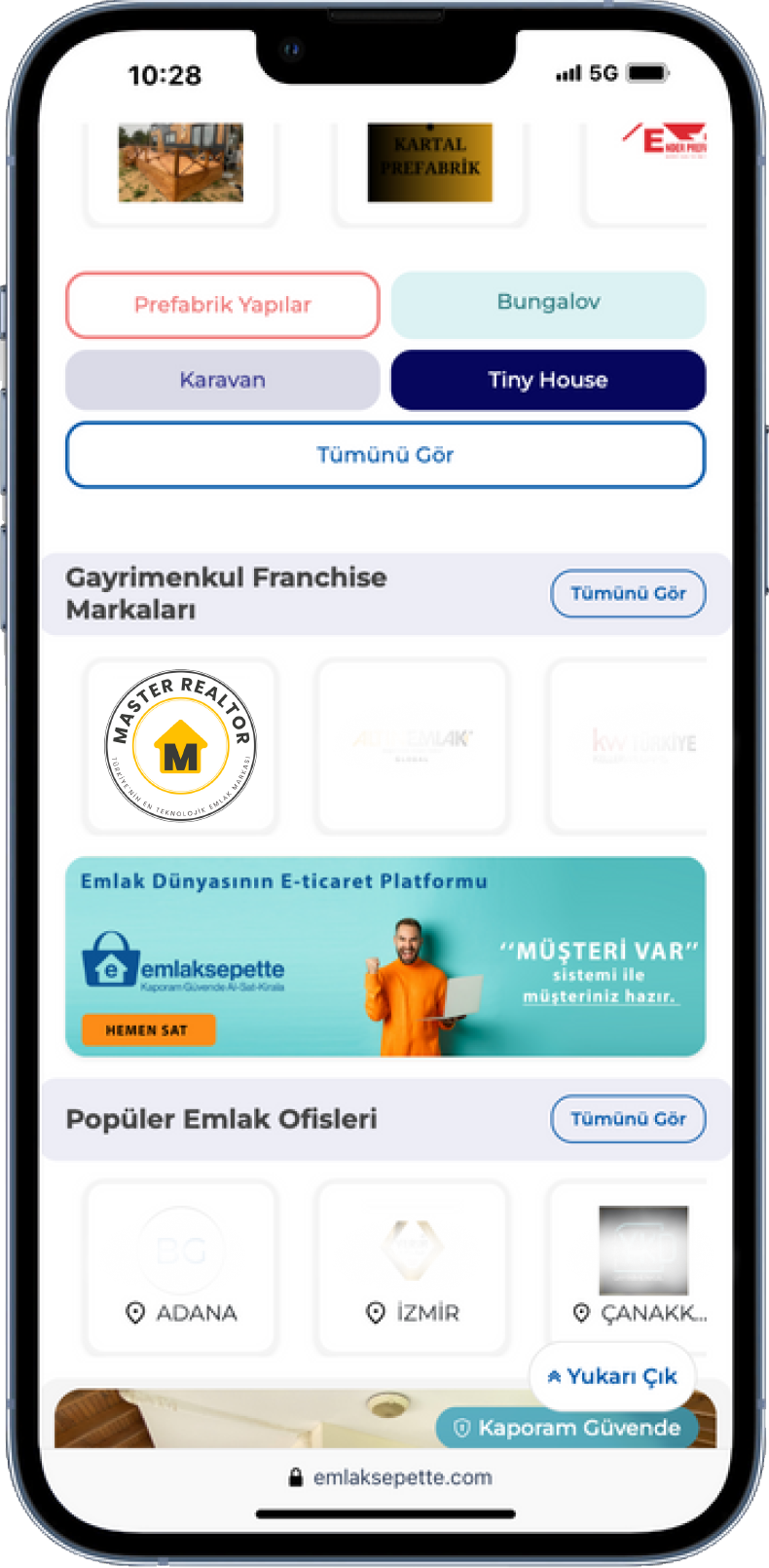The height and width of the screenshot is (1568, 769).
Task: Open the Bungalov category
Action: pos(548,303)
